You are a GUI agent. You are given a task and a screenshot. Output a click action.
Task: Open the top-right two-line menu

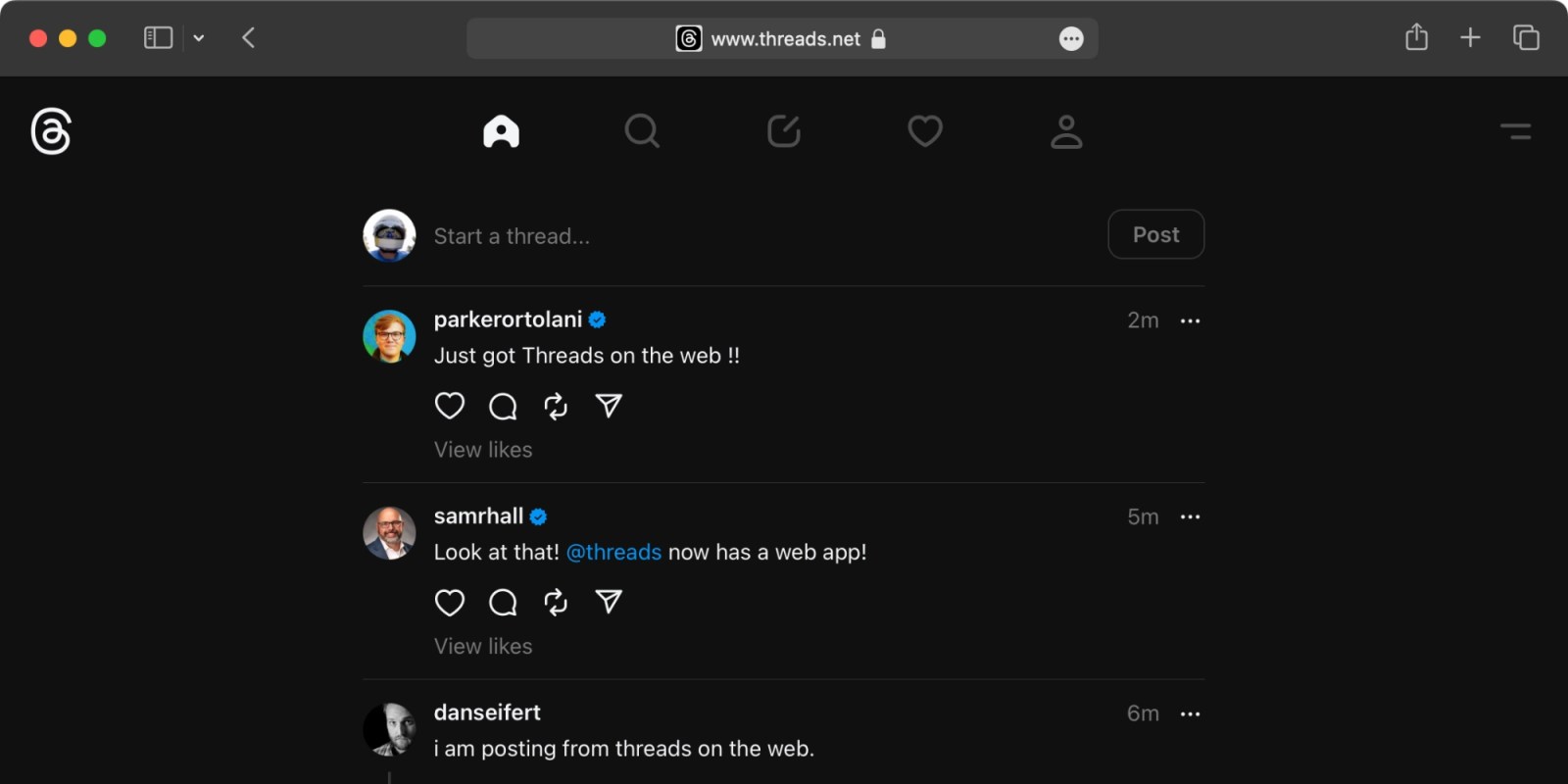[1515, 131]
